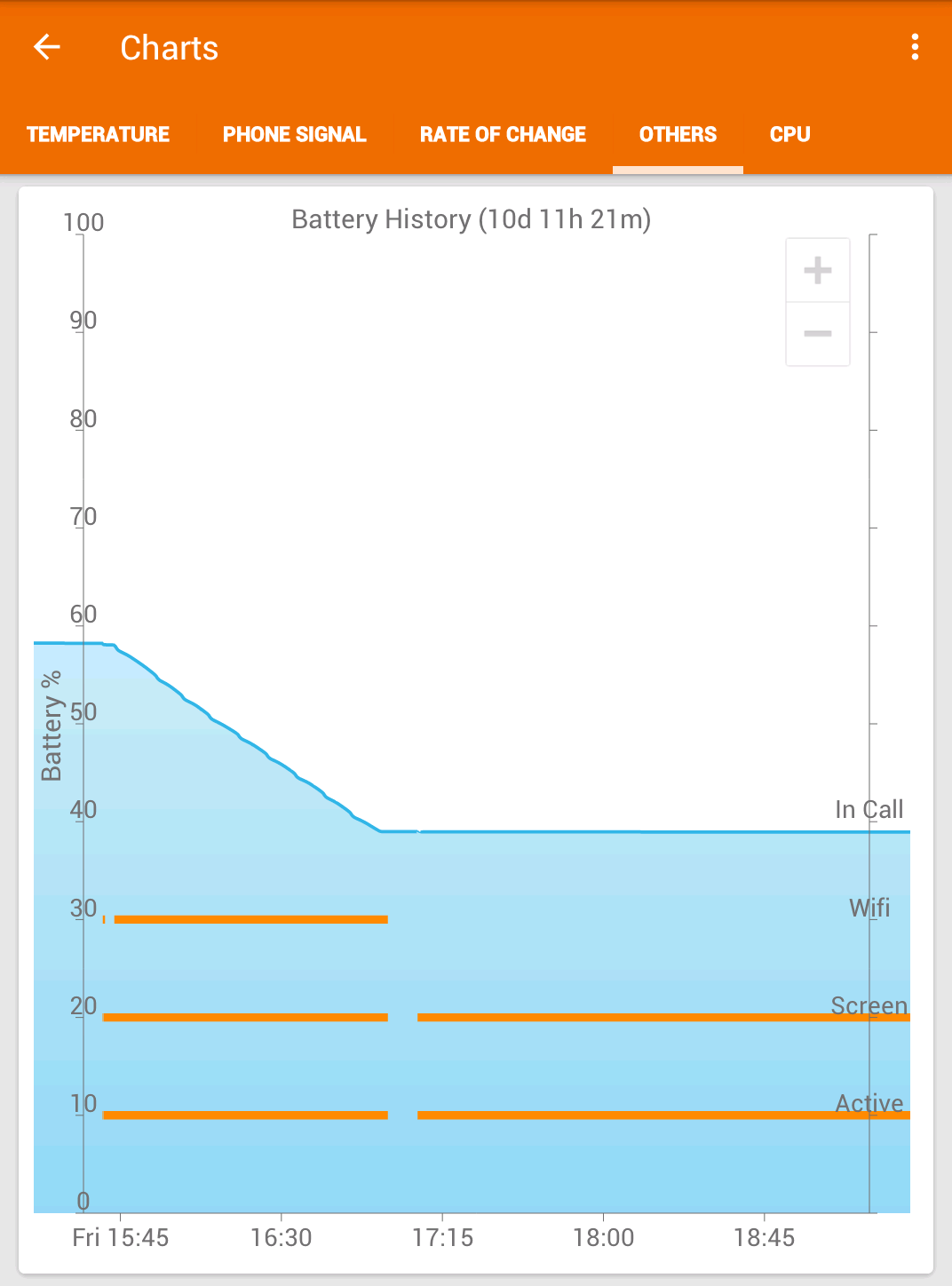Screen dimensions: 952x1286
Task: Open the overflow menu
Action: [915, 47]
